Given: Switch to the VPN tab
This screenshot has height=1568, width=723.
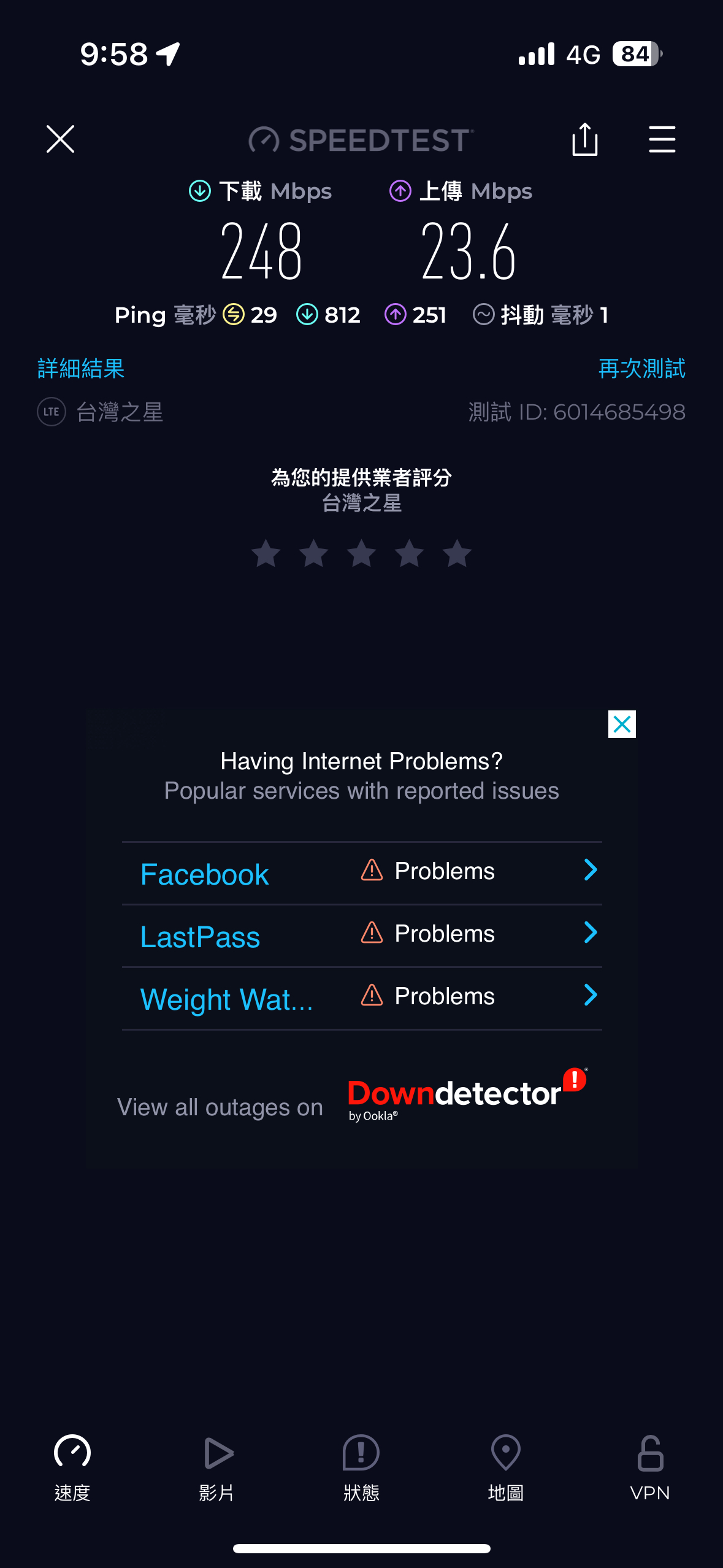Looking at the screenshot, I should pos(650,1468).
